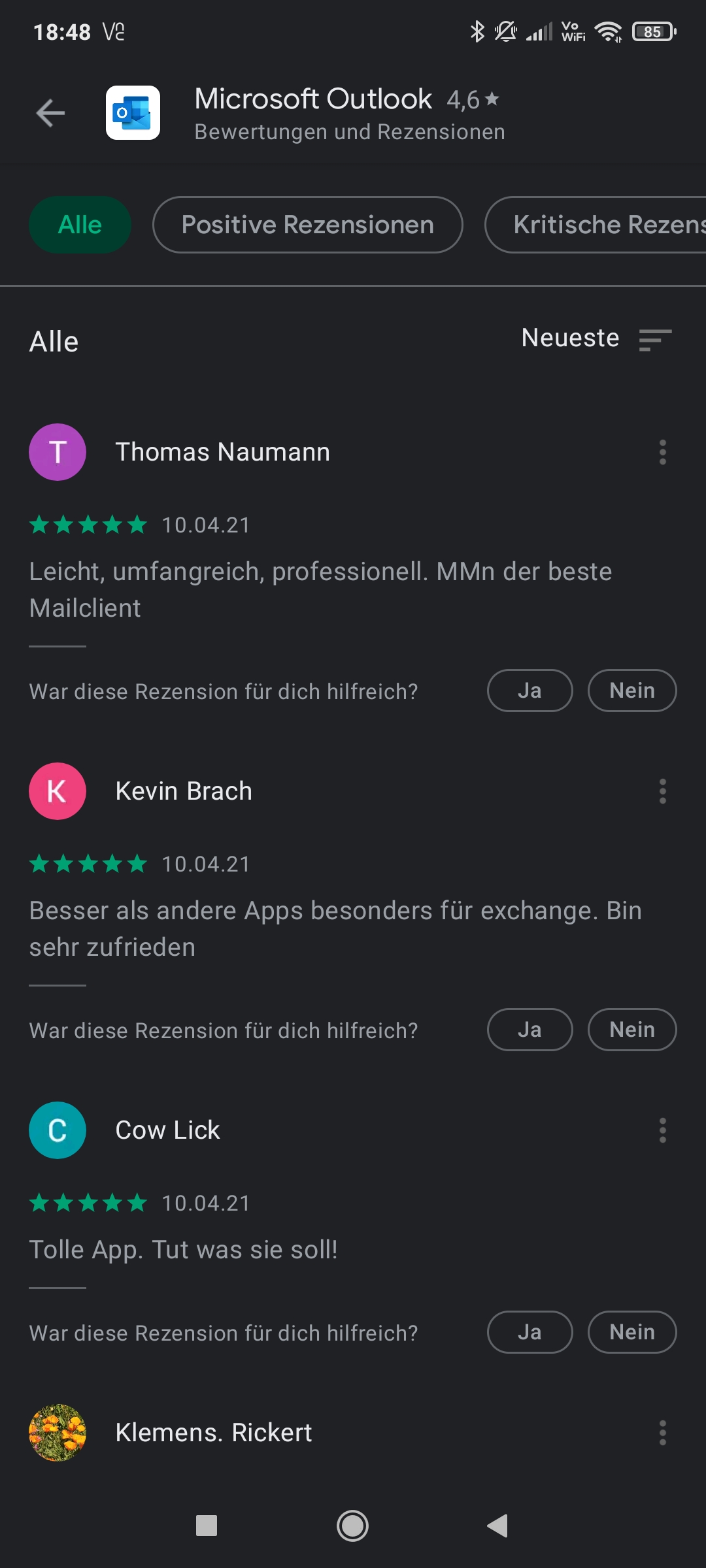Open options menu for Thomas Naumann's review
The width and height of the screenshot is (706, 1568).
click(x=662, y=452)
